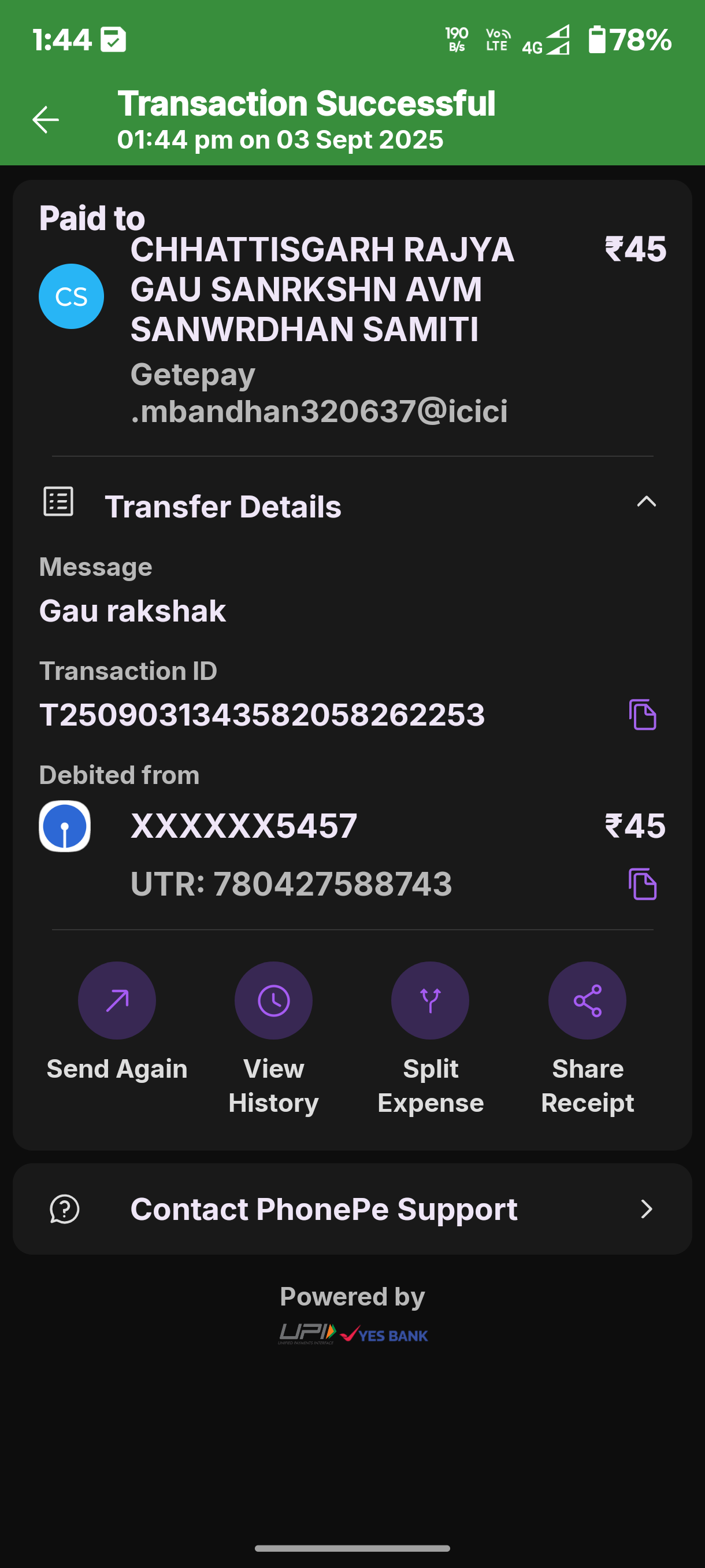This screenshot has width=705, height=1568.
Task: Open Contact PhonePe Support
Action: [352, 1209]
